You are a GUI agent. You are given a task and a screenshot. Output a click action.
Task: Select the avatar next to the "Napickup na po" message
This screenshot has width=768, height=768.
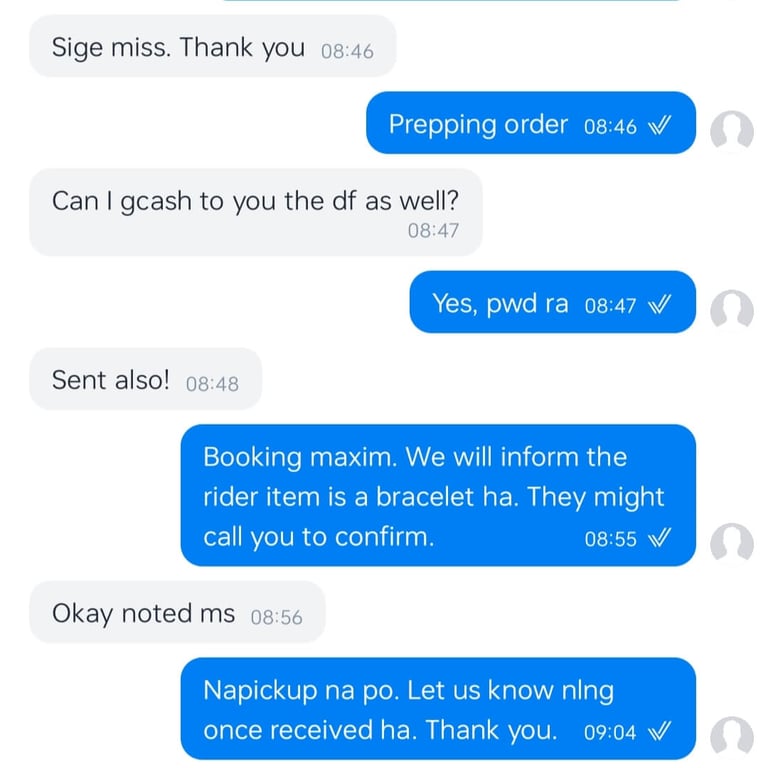[731, 737]
